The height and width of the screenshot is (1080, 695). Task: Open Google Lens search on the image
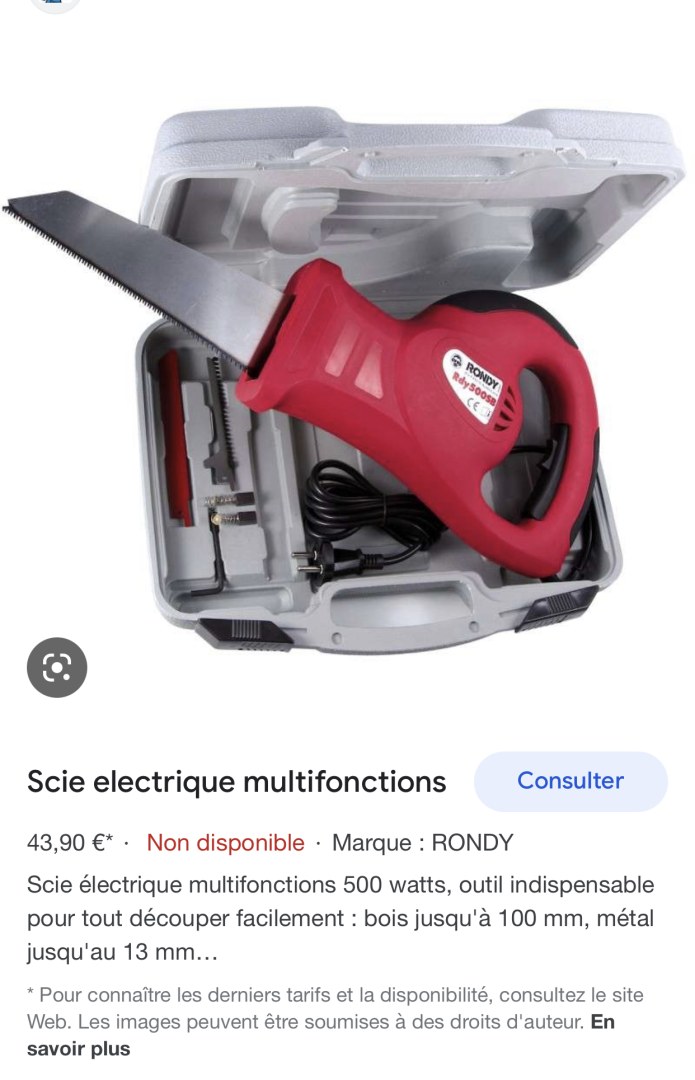56,666
